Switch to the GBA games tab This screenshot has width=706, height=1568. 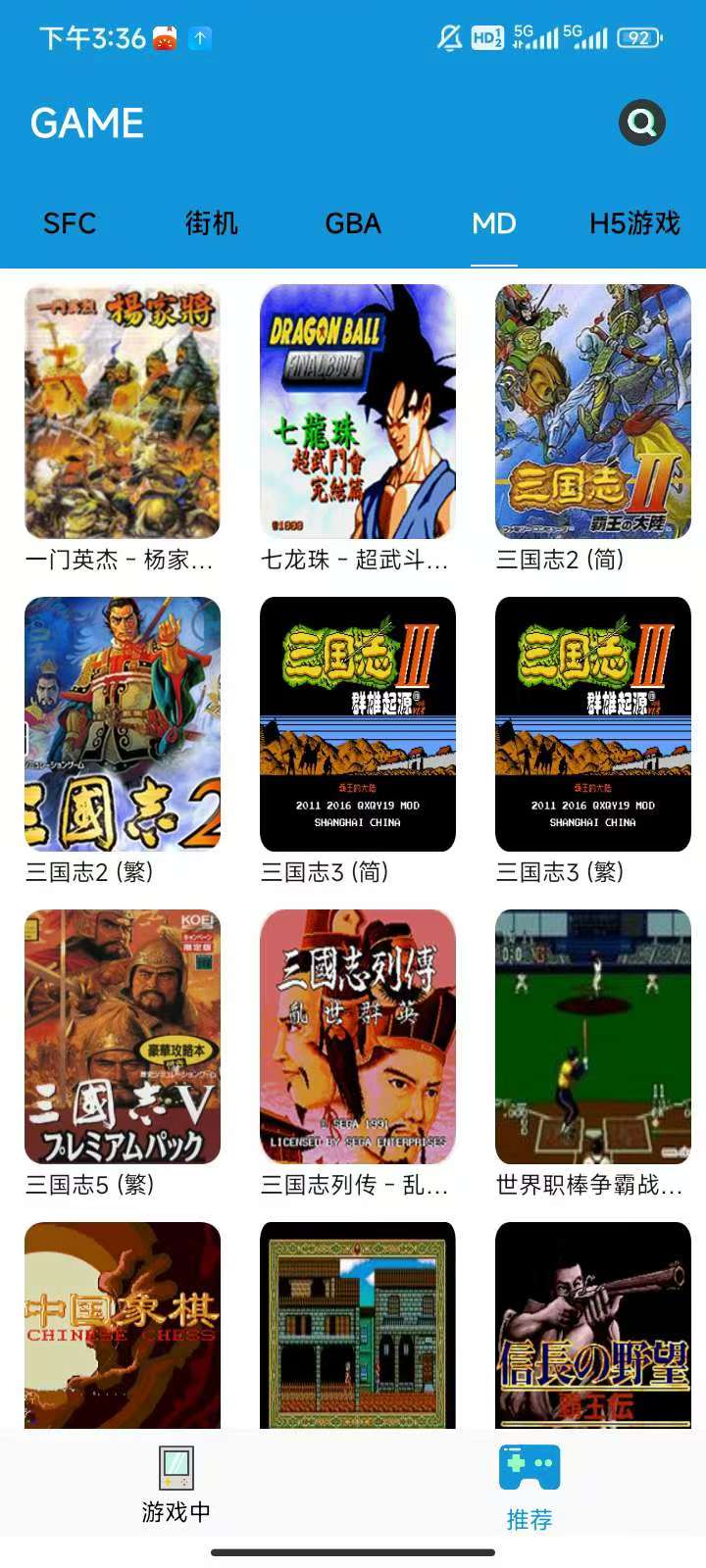pyautogui.click(x=353, y=223)
